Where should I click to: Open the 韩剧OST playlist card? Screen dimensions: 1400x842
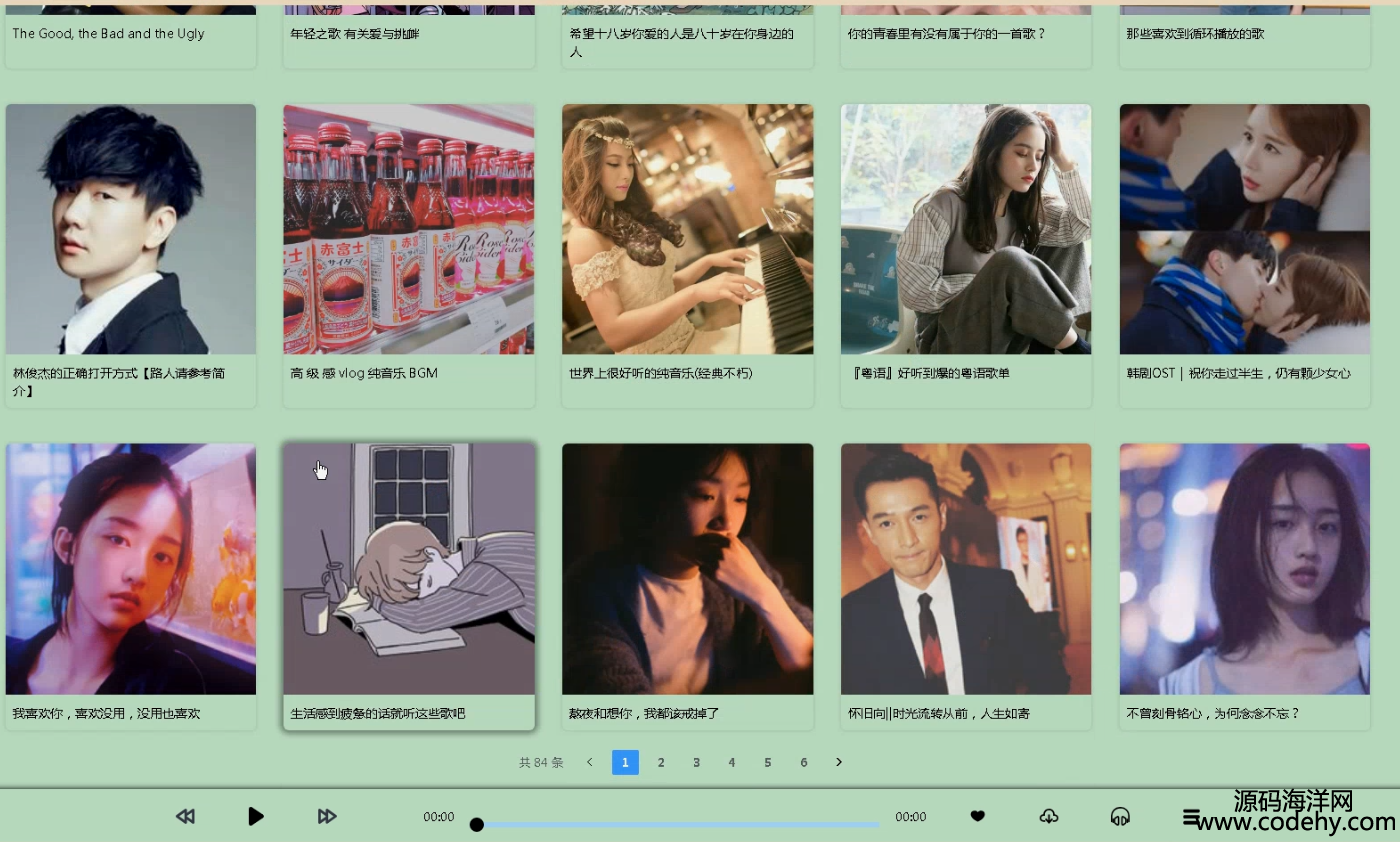(x=1244, y=230)
